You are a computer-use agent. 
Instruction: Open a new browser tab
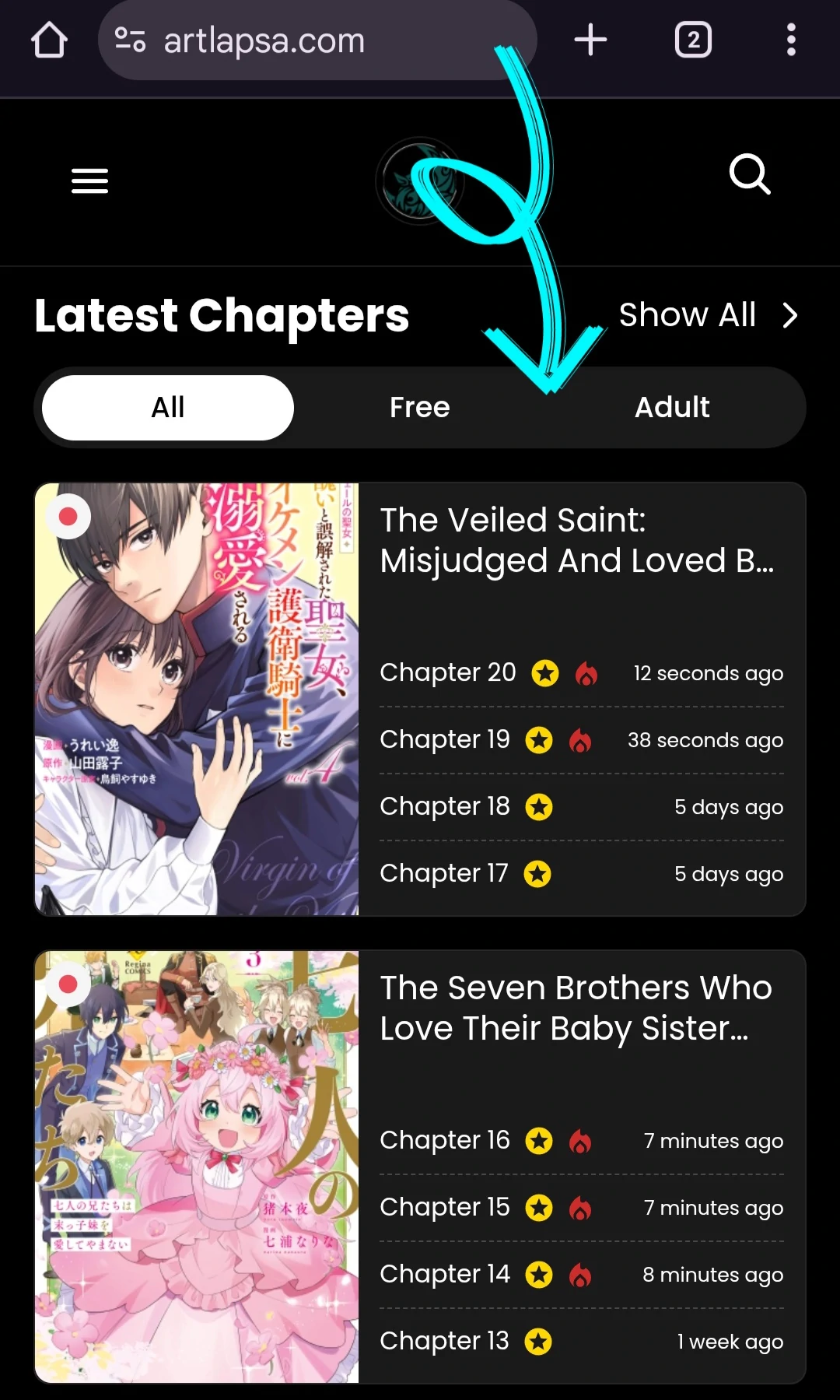590,40
